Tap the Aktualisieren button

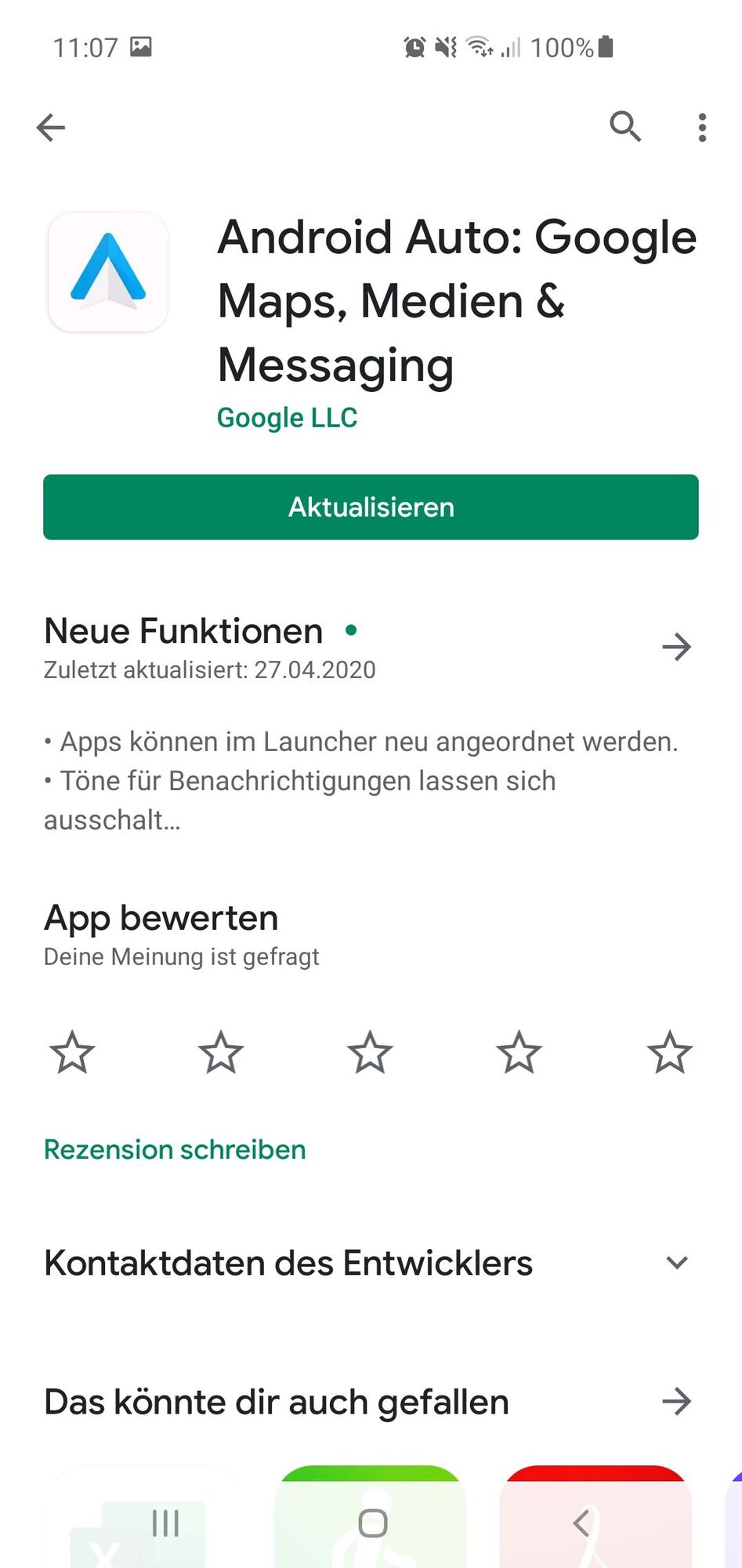point(371,506)
